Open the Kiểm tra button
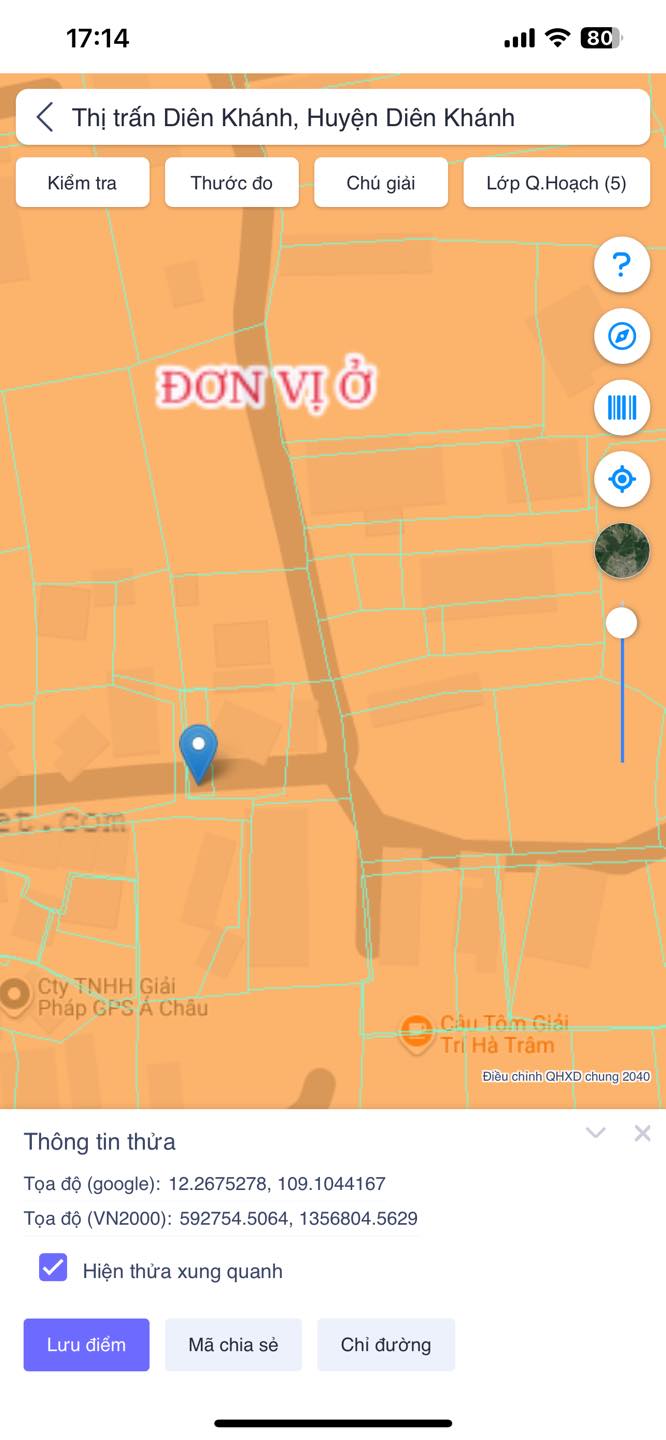This screenshot has width=666, height=1440. 82,183
